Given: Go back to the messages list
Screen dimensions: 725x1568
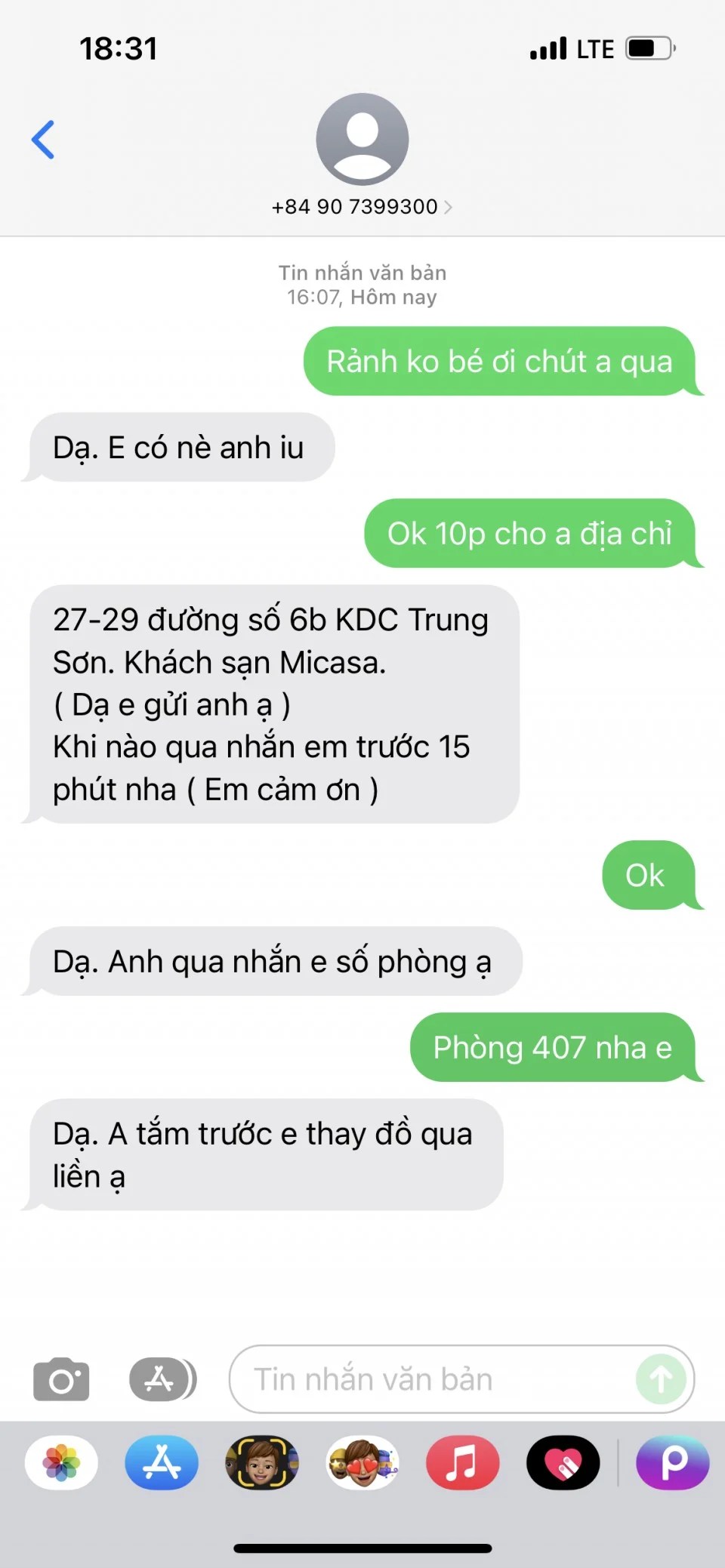Looking at the screenshot, I should click(43, 140).
